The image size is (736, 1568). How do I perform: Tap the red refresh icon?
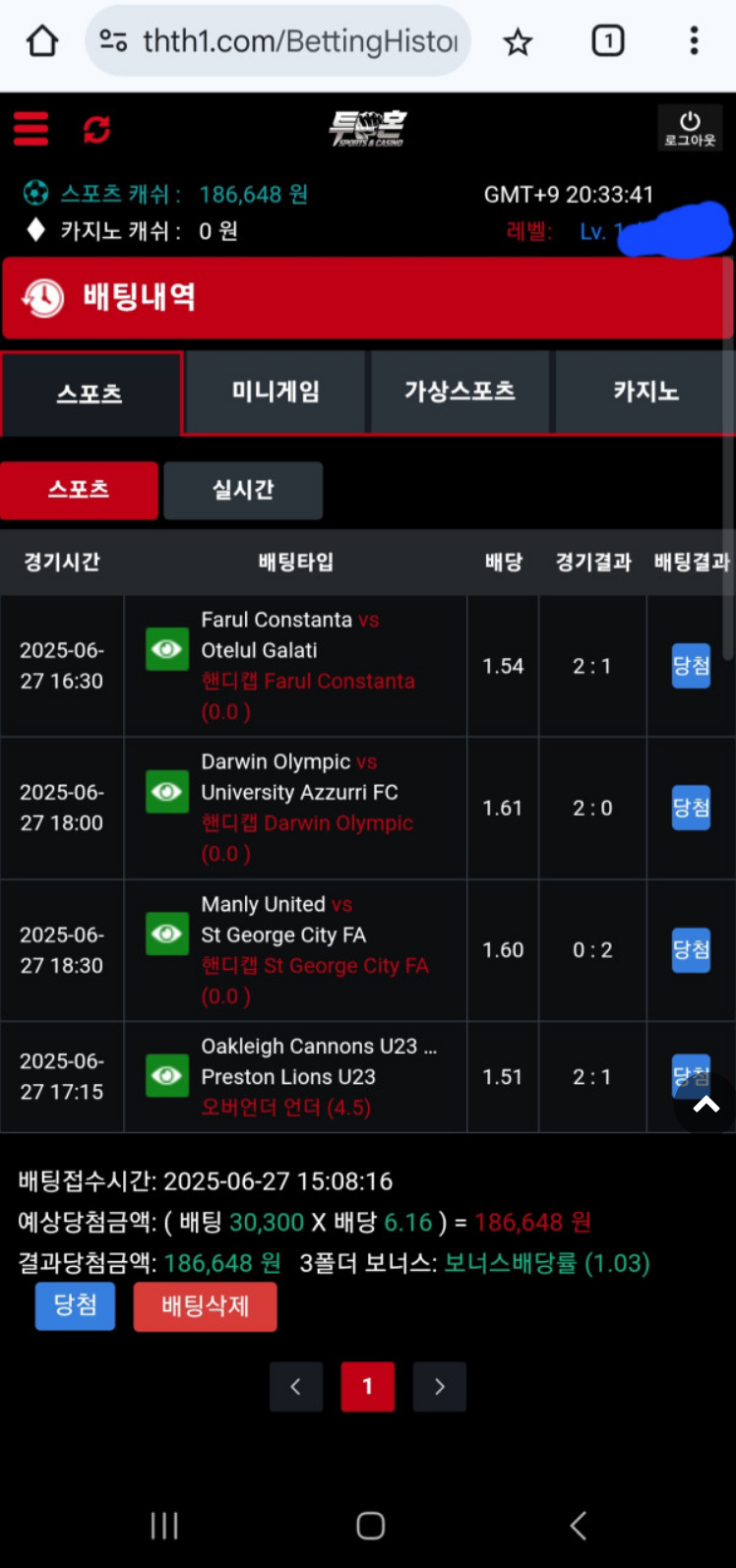click(96, 129)
